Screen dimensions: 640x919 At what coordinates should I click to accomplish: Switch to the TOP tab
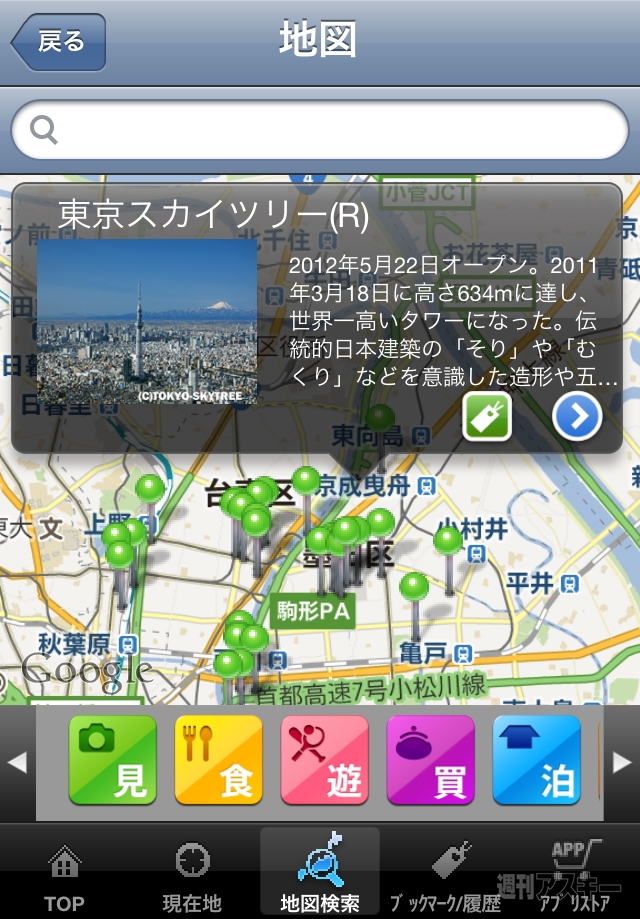coord(64,876)
